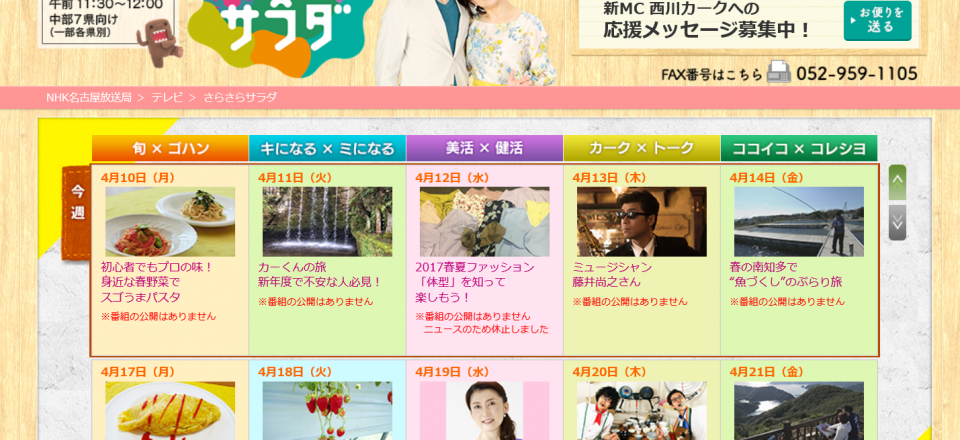Open the 4月14日 春の南知多 episode

(798, 222)
